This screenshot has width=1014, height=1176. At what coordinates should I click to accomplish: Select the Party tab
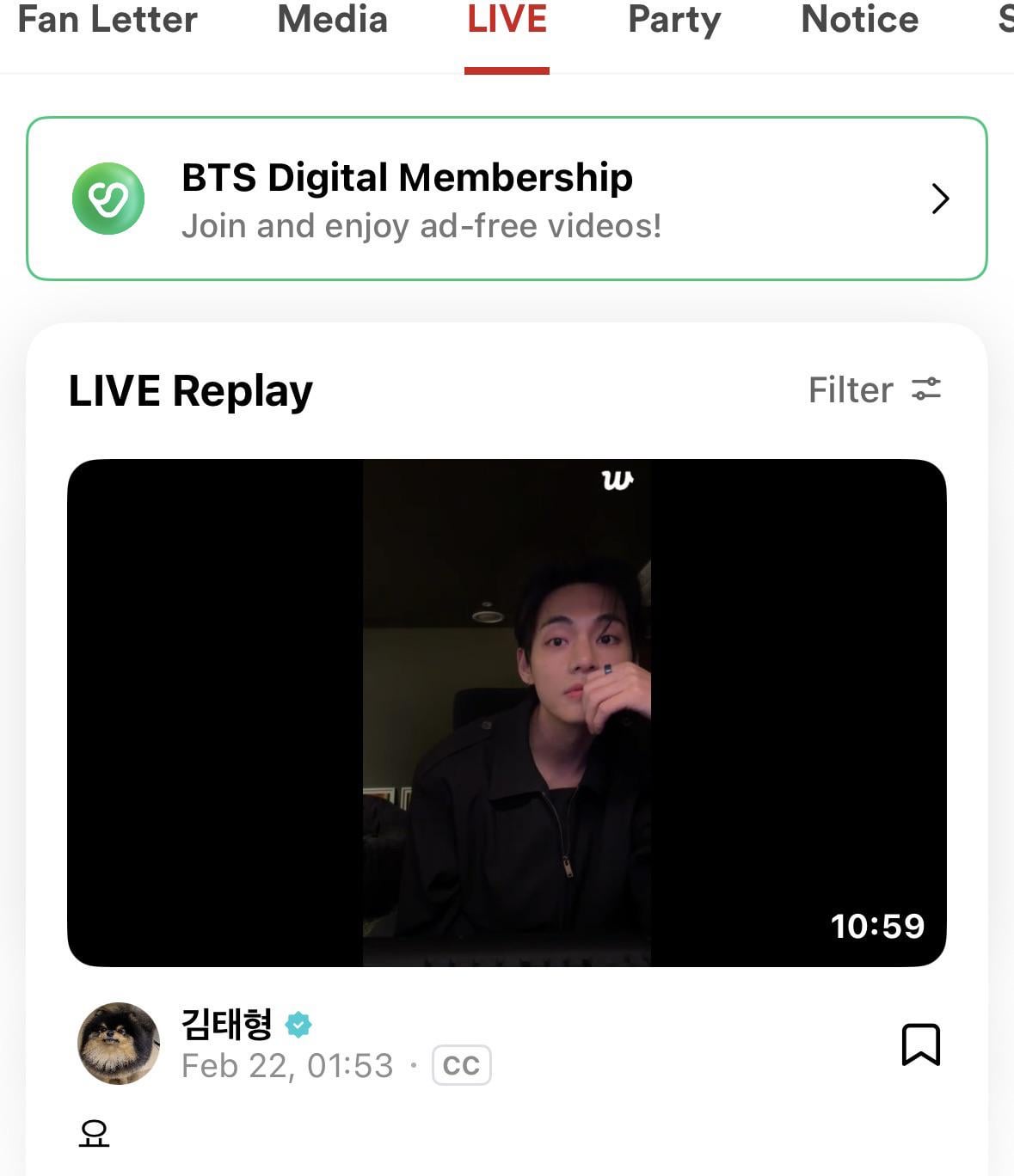674,19
